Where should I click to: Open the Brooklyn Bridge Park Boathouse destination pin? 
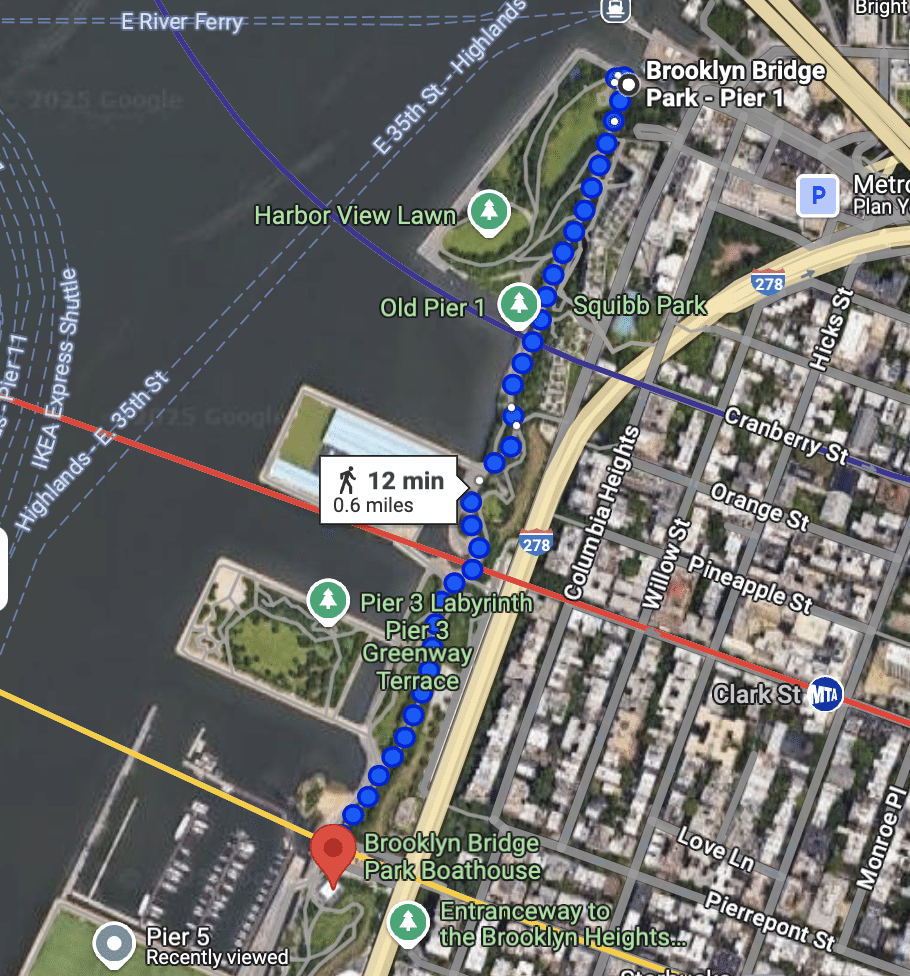click(332, 851)
